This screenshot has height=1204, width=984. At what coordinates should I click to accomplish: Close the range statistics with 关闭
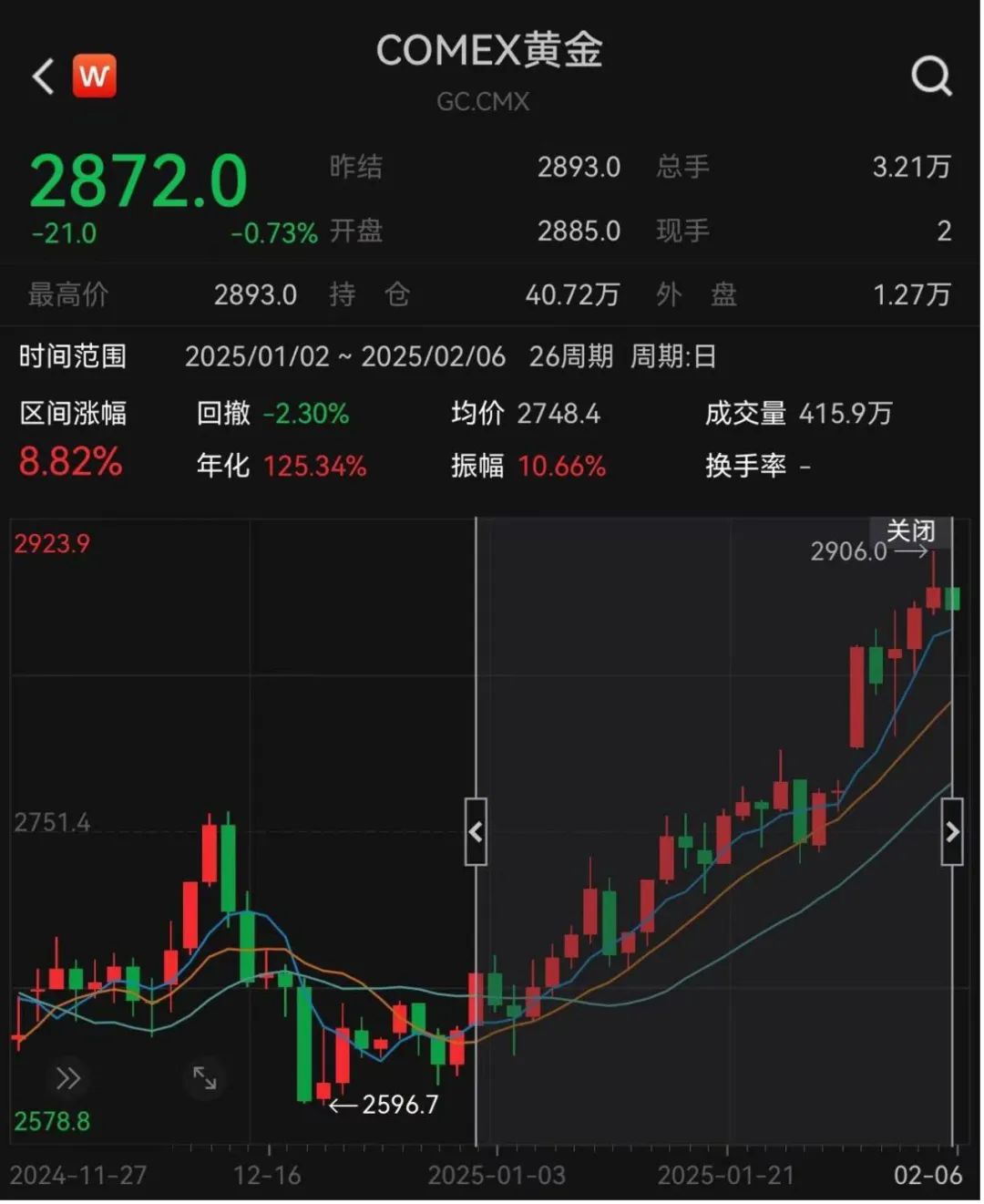pyautogui.click(x=910, y=530)
